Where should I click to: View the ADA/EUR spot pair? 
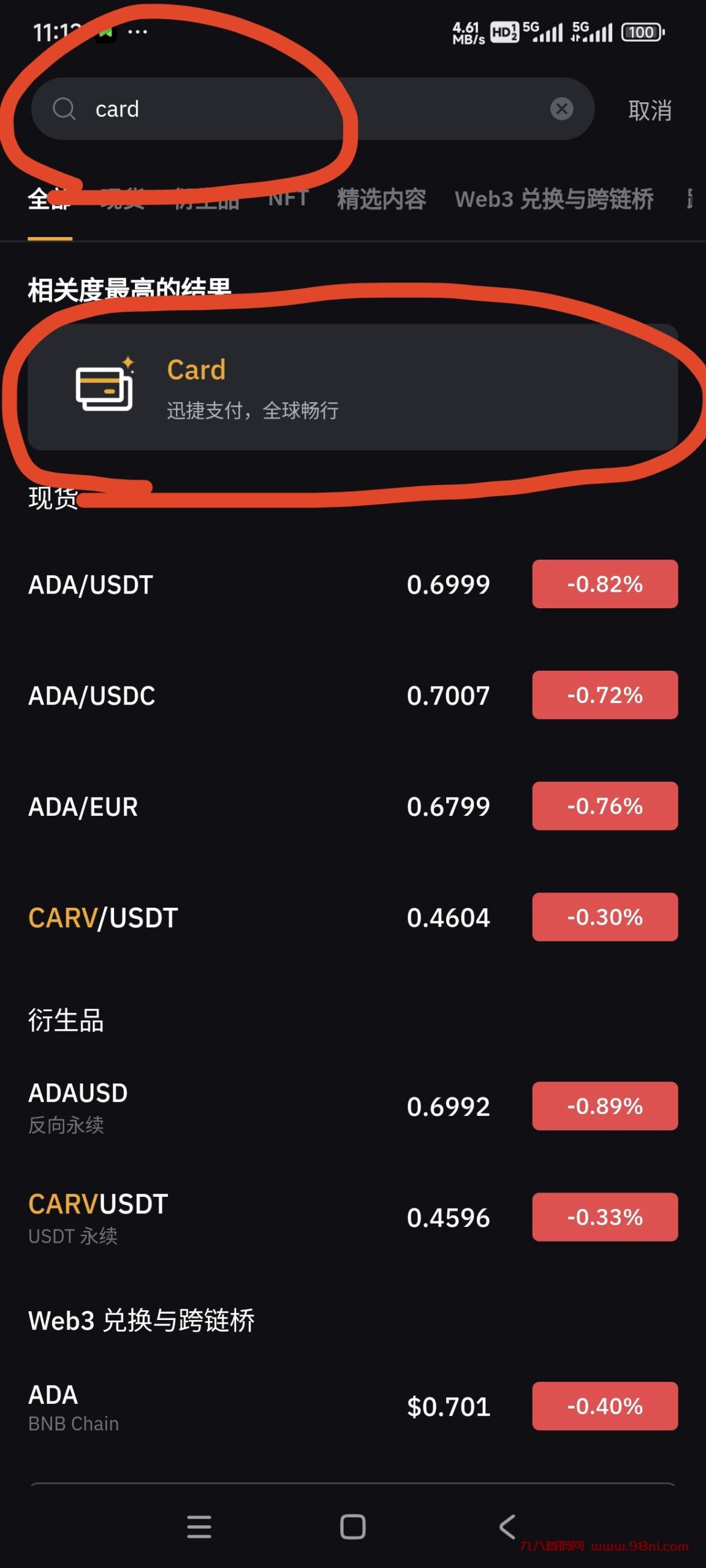click(x=352, y=806)
